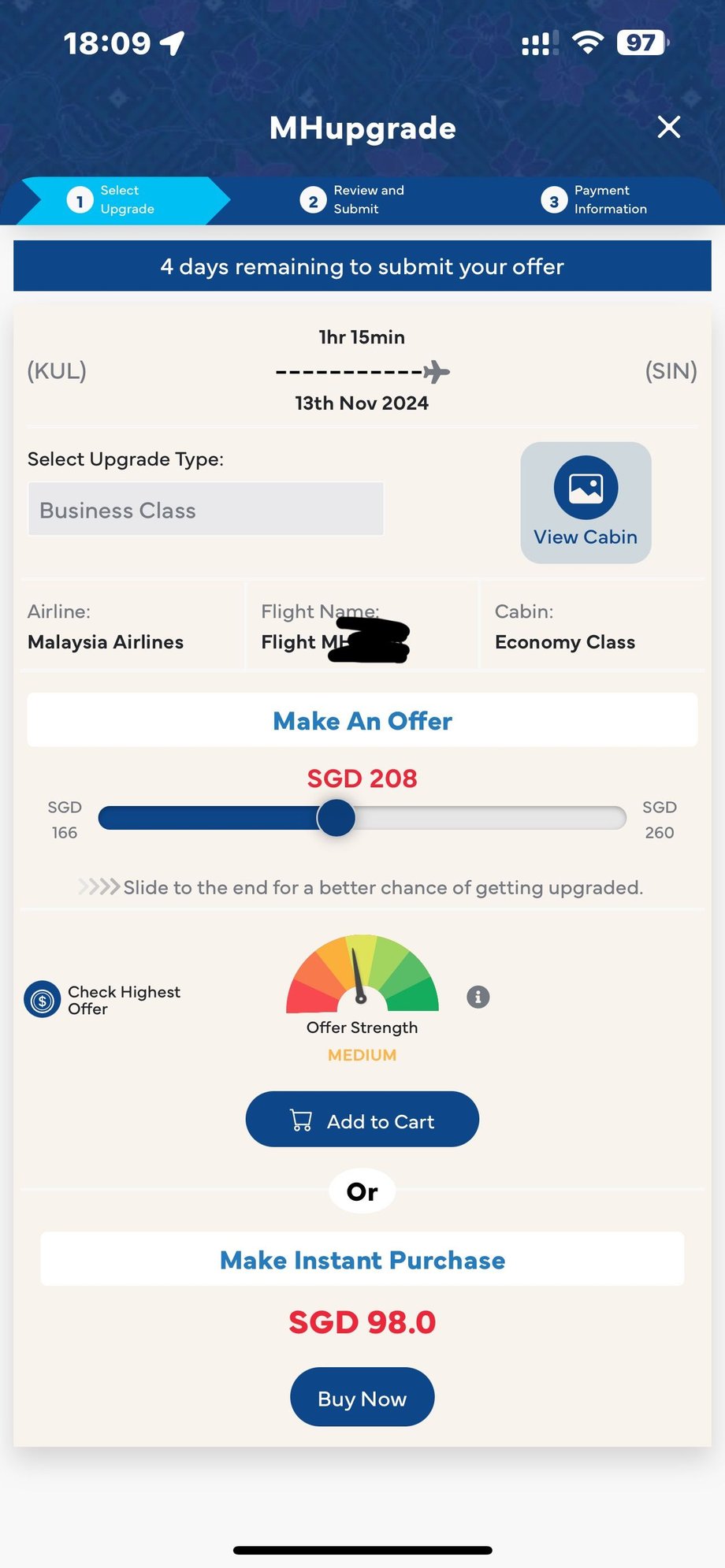Close the MHupgrade screen
725x1568 pixels.
click(668, 127)
